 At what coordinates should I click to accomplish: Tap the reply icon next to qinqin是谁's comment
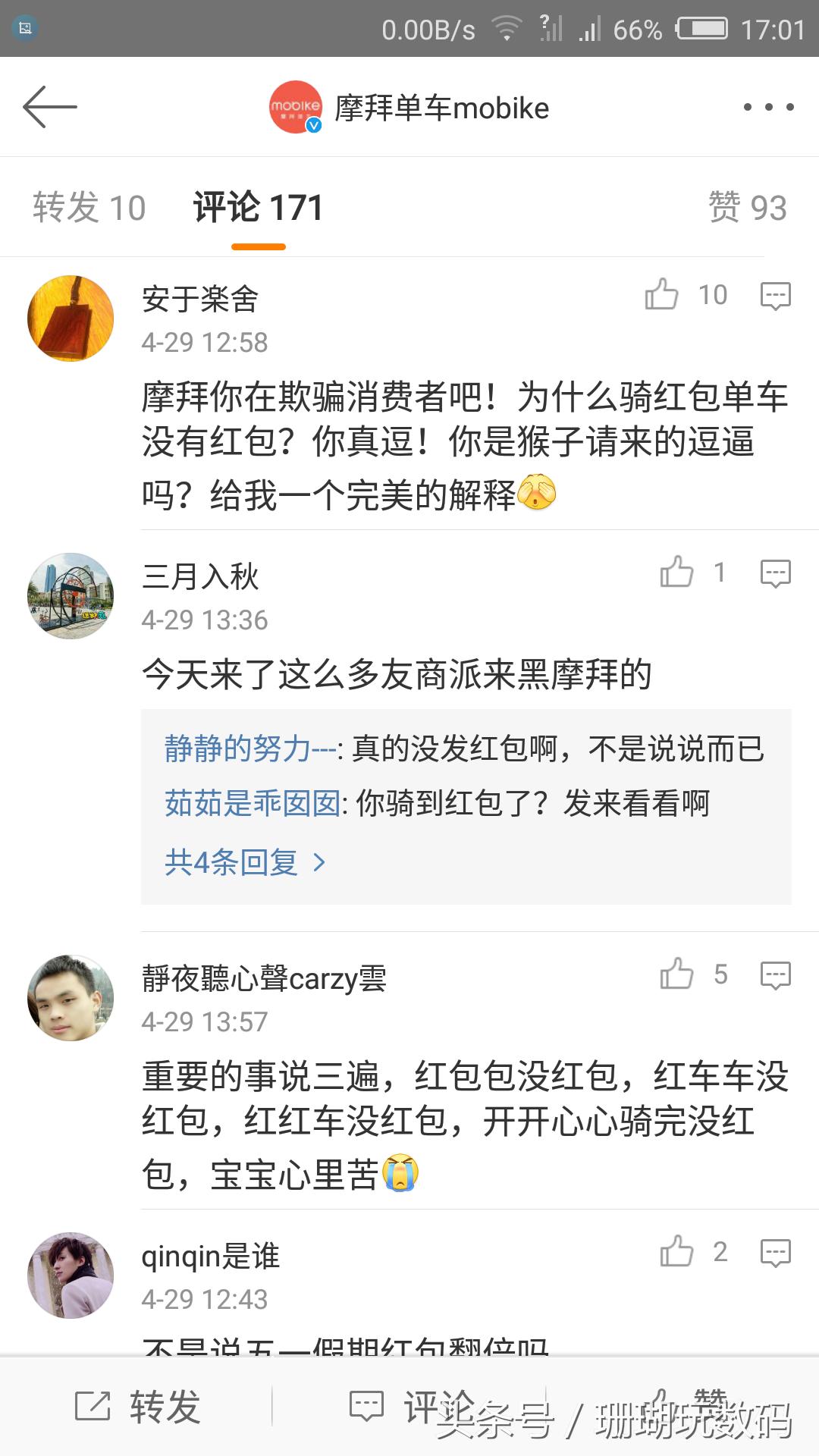pos(775,1251)
